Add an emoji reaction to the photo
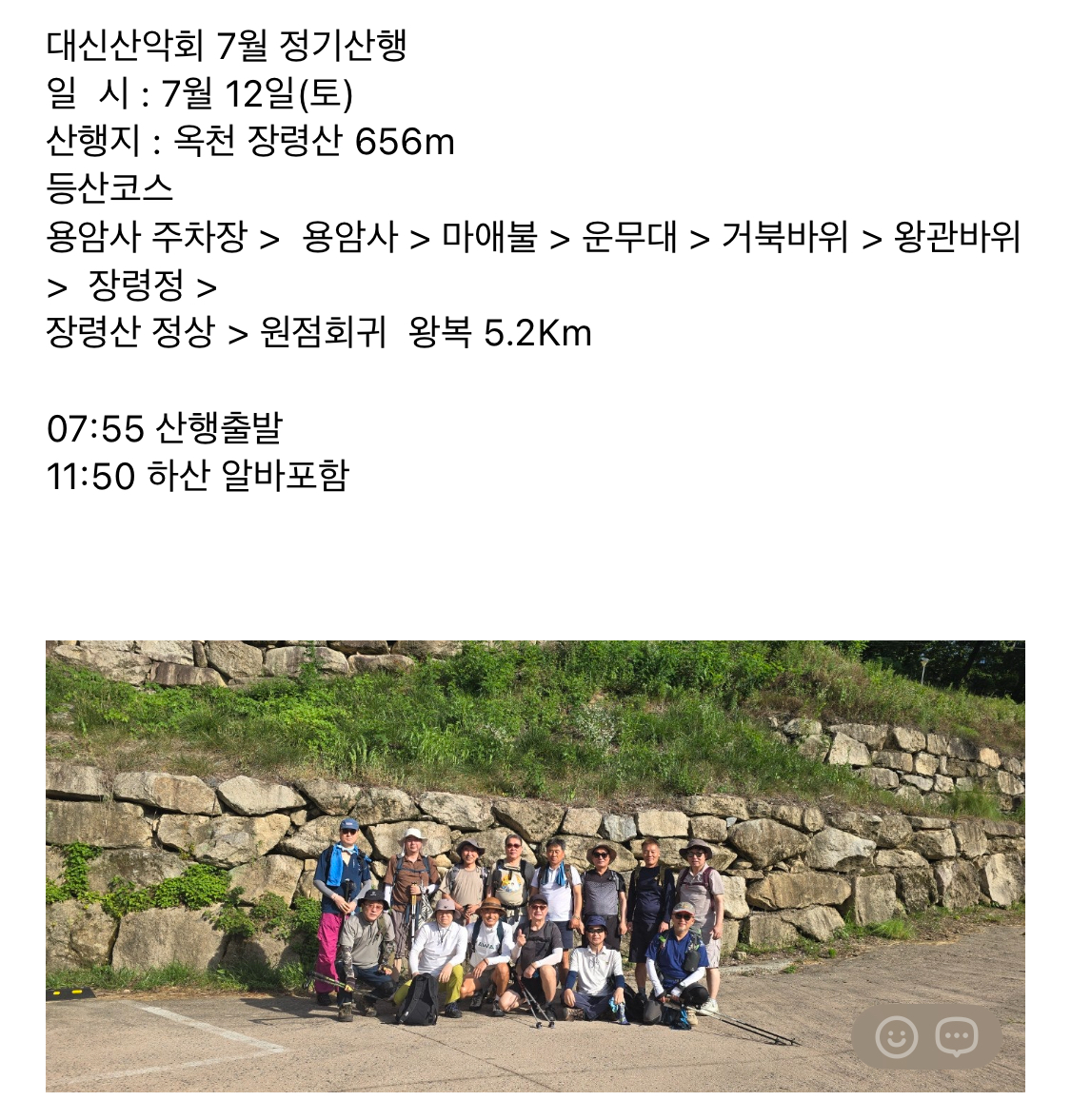Screen dimensions: 1071x1120 pyautogui.click(x=896, y=1036)
